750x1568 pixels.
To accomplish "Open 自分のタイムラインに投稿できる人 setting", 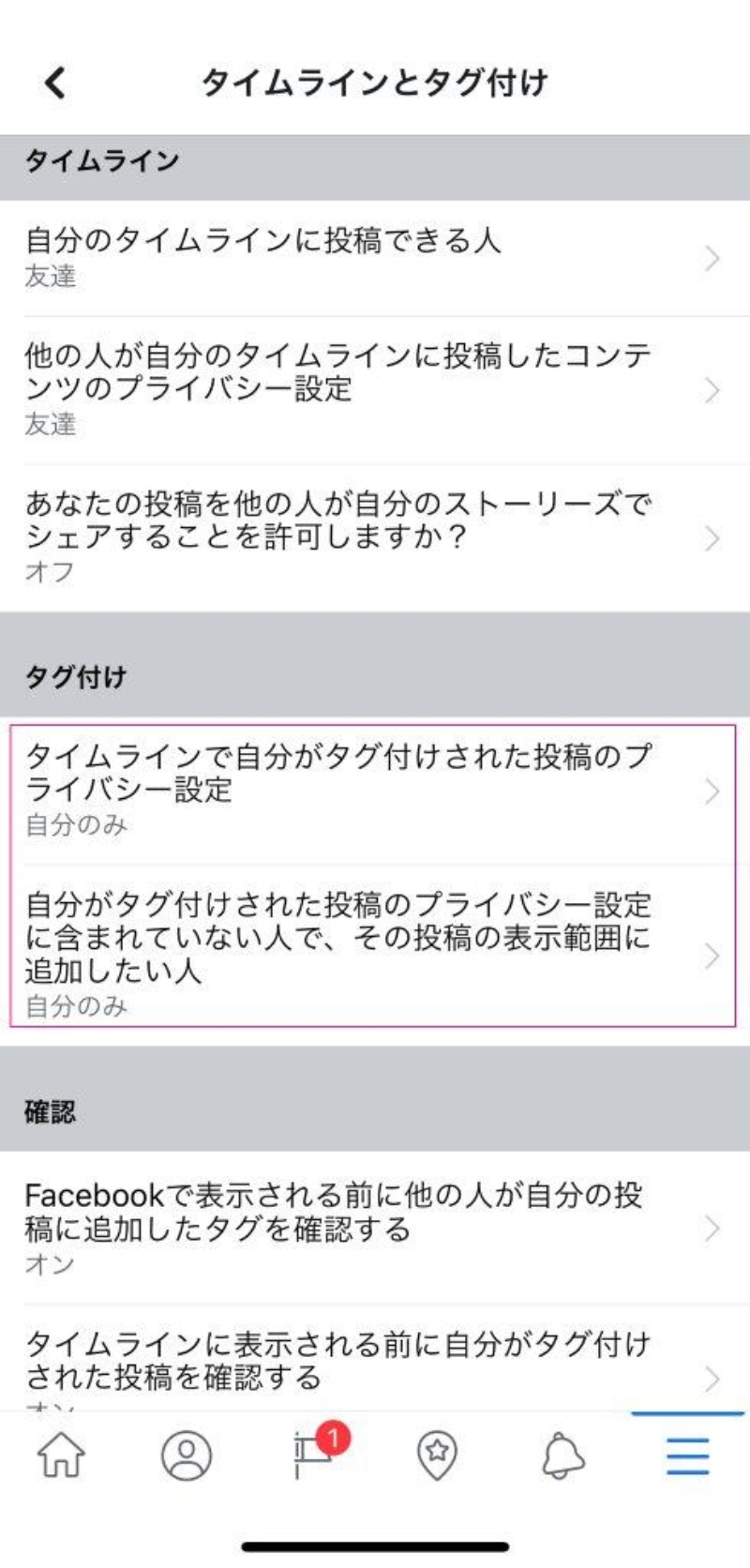I will [x=375, y=257].
